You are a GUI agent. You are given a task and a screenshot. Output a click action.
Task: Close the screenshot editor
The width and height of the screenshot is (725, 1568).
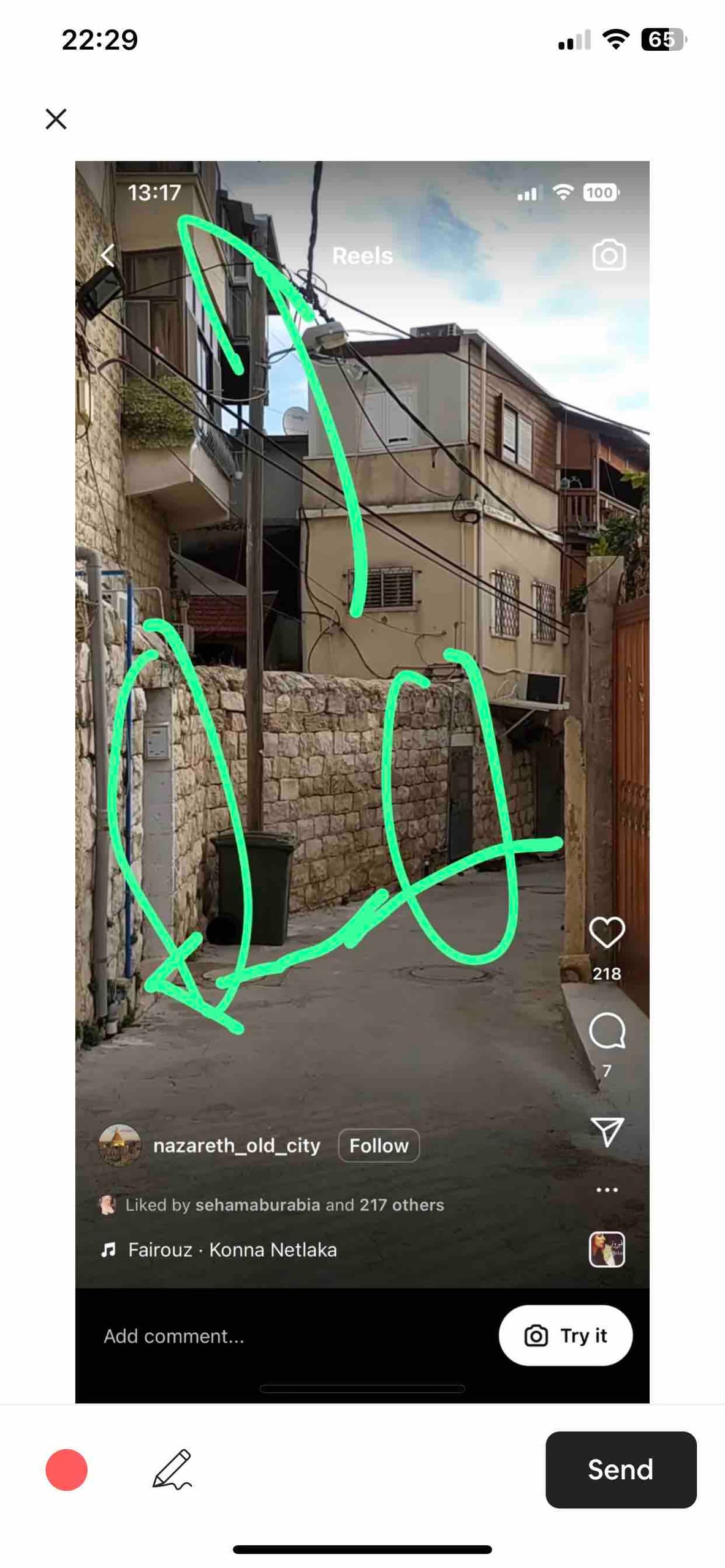pos(56,119)
